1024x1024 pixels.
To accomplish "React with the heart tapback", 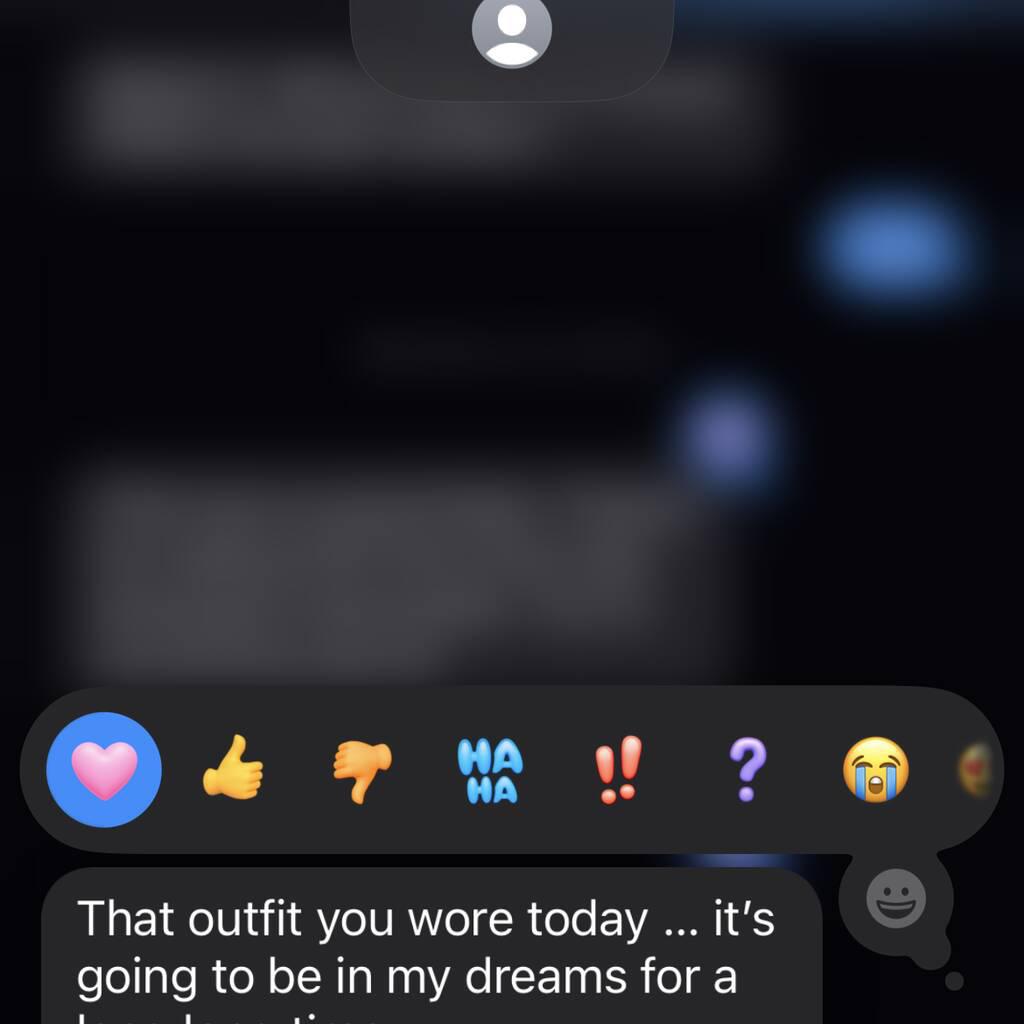I will pyautogui.click(x=104, y=770).
